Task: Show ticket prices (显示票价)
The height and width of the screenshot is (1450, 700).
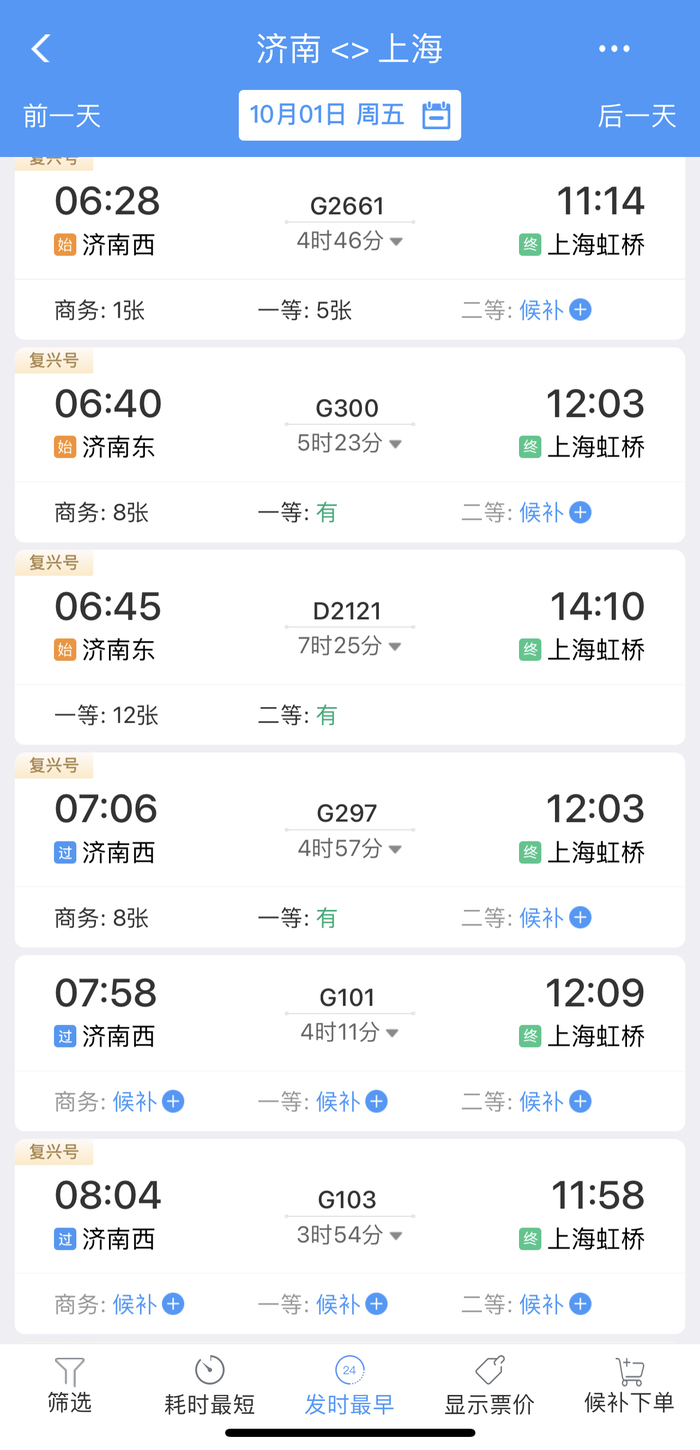Action: click(x=489, y=1386)
